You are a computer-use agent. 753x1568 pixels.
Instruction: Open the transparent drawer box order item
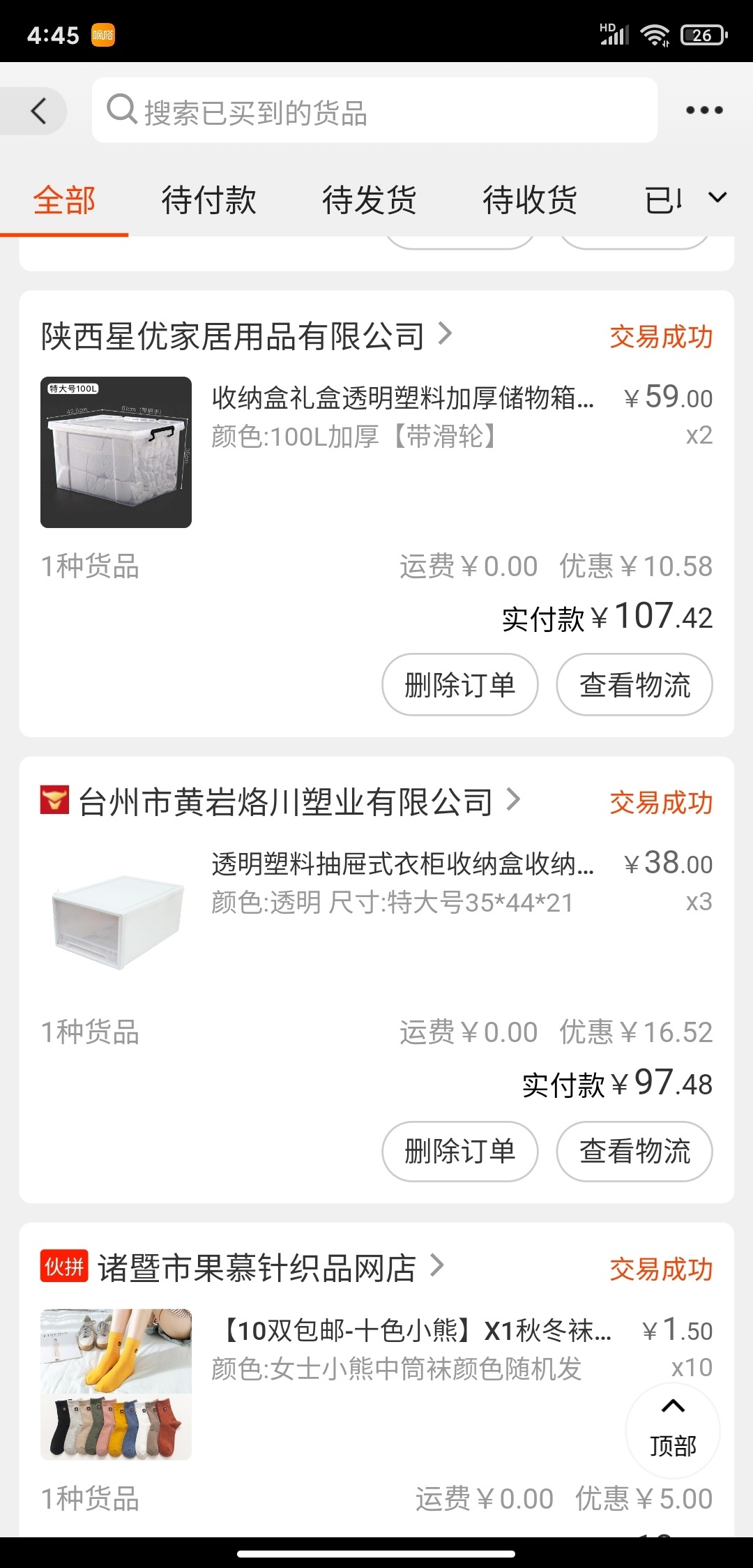376,918
